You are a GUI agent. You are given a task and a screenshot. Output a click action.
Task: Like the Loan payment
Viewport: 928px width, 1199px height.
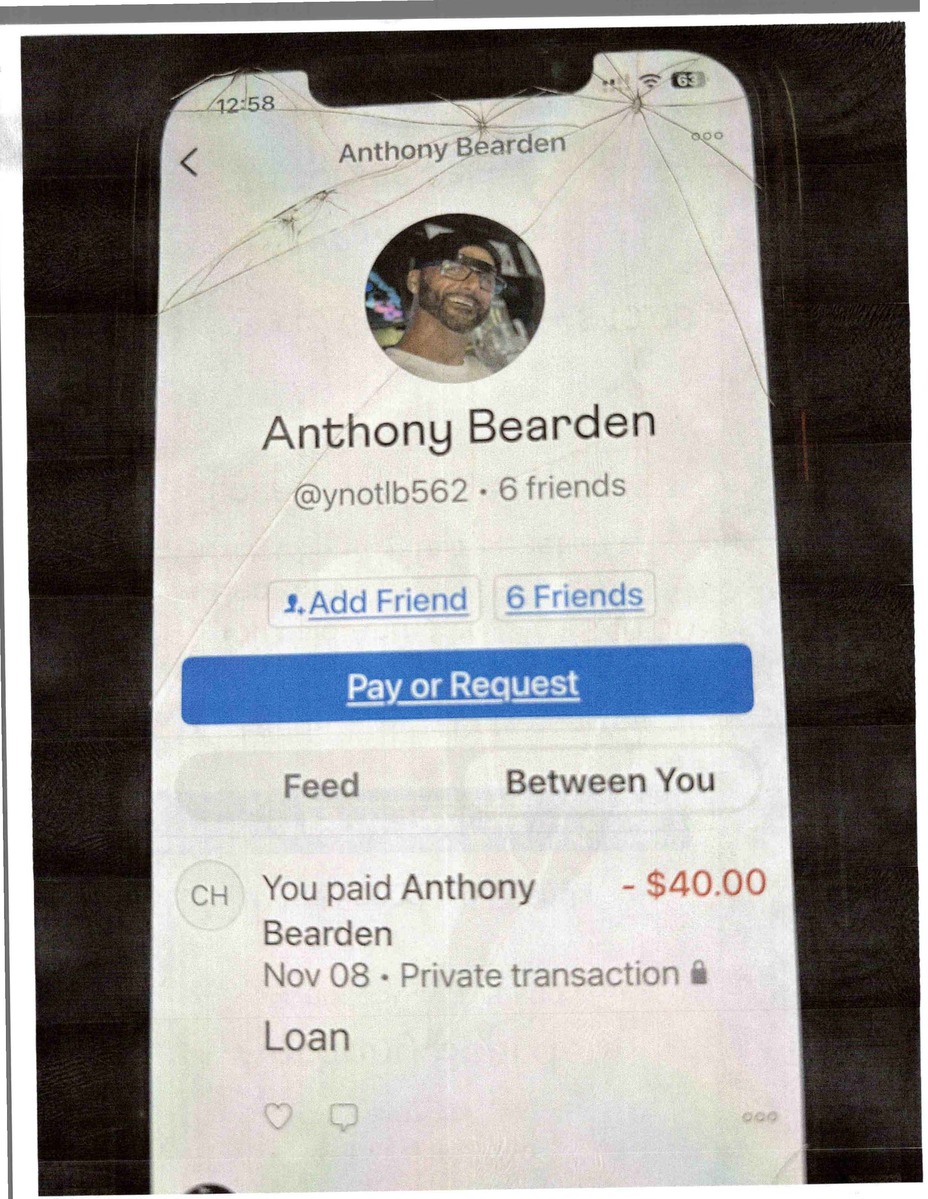pyautogui.click(x=279, y=1118)
